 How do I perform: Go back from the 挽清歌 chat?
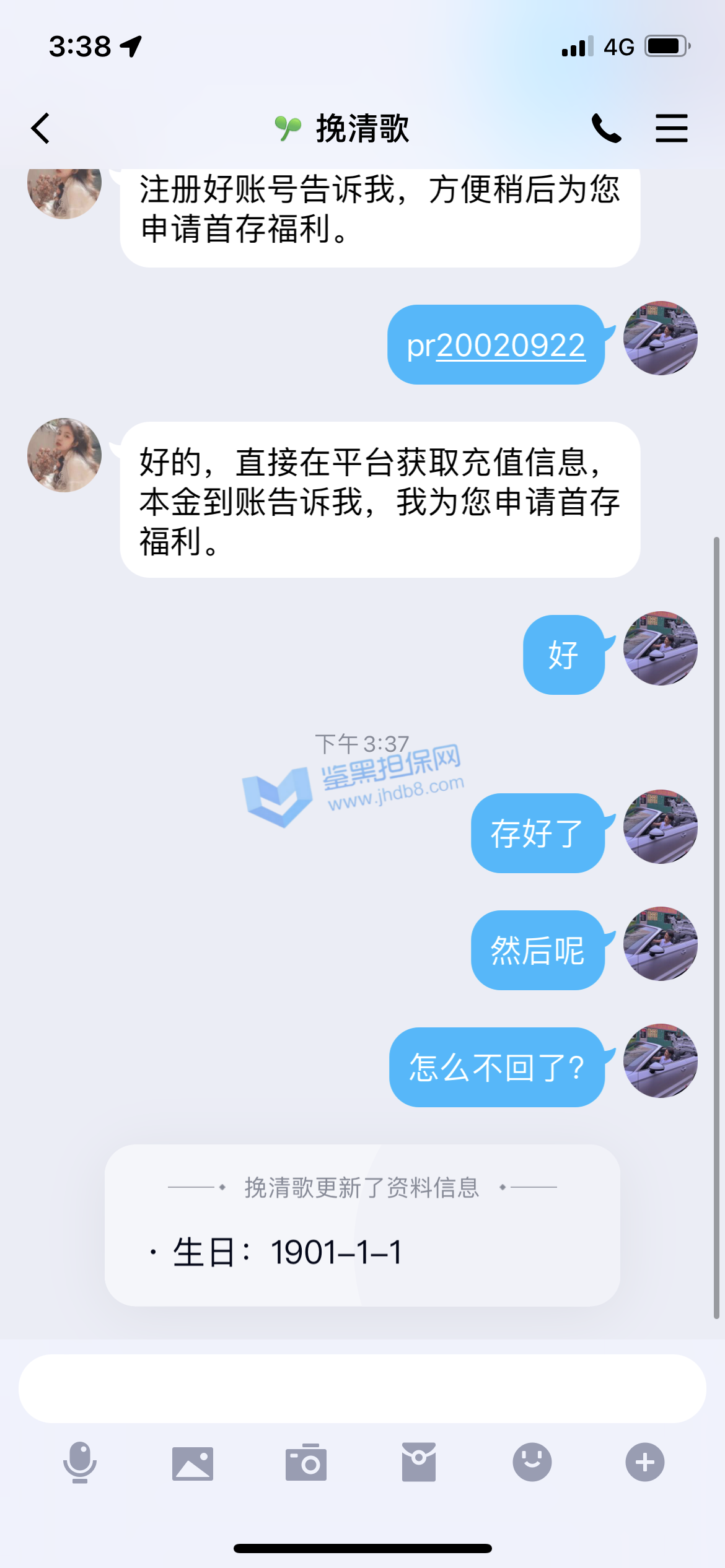click(x=41, y=129)
